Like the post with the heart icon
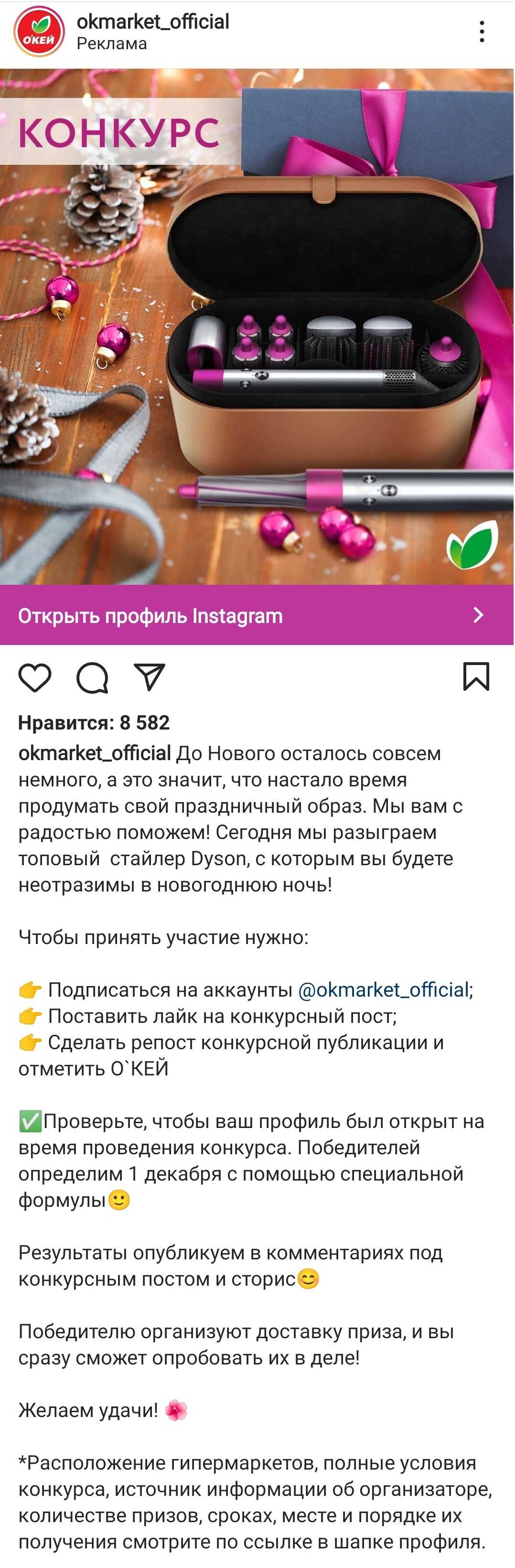Viewport: 515px width, 1568px height. pyautogui.click(x=35, y=677)
